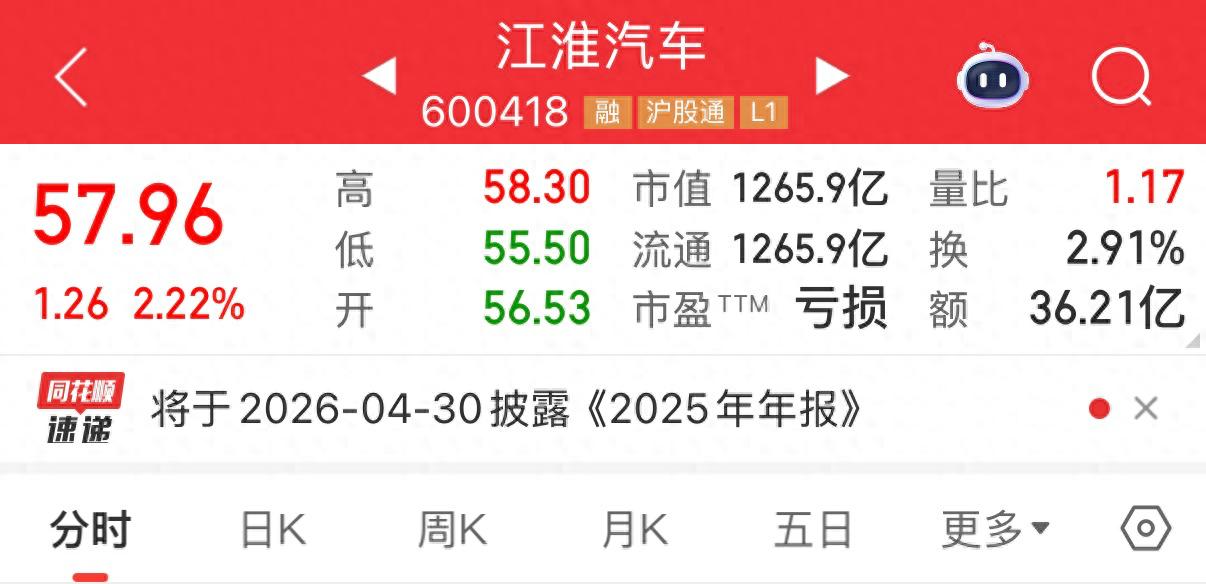The image size is (1206, 584).
Task: Switch to the 周K chart tab
Action: [452, 529]
